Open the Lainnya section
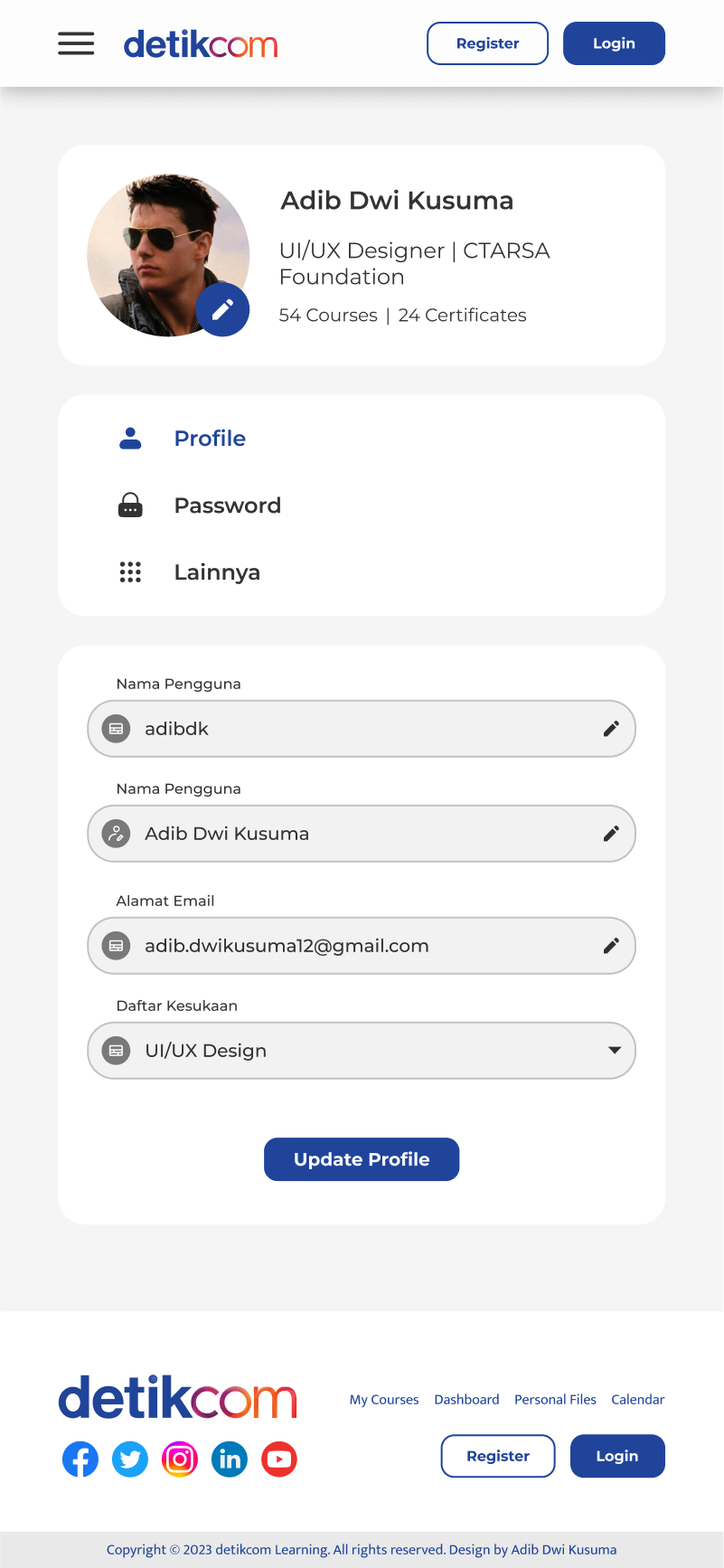Screen dimensions: 724x1568 217,572
